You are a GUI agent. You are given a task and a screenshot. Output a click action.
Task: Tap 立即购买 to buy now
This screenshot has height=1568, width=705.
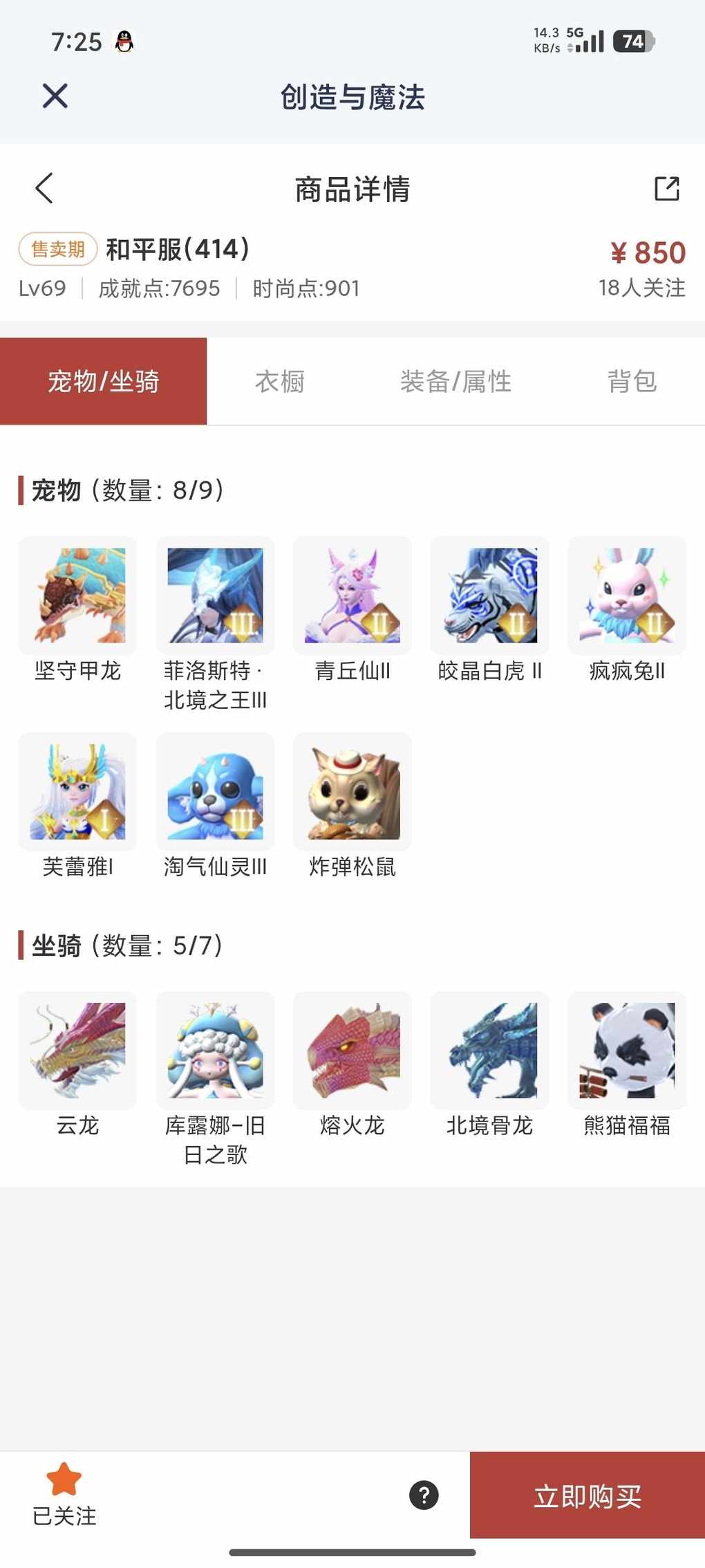coord(587,1495)
